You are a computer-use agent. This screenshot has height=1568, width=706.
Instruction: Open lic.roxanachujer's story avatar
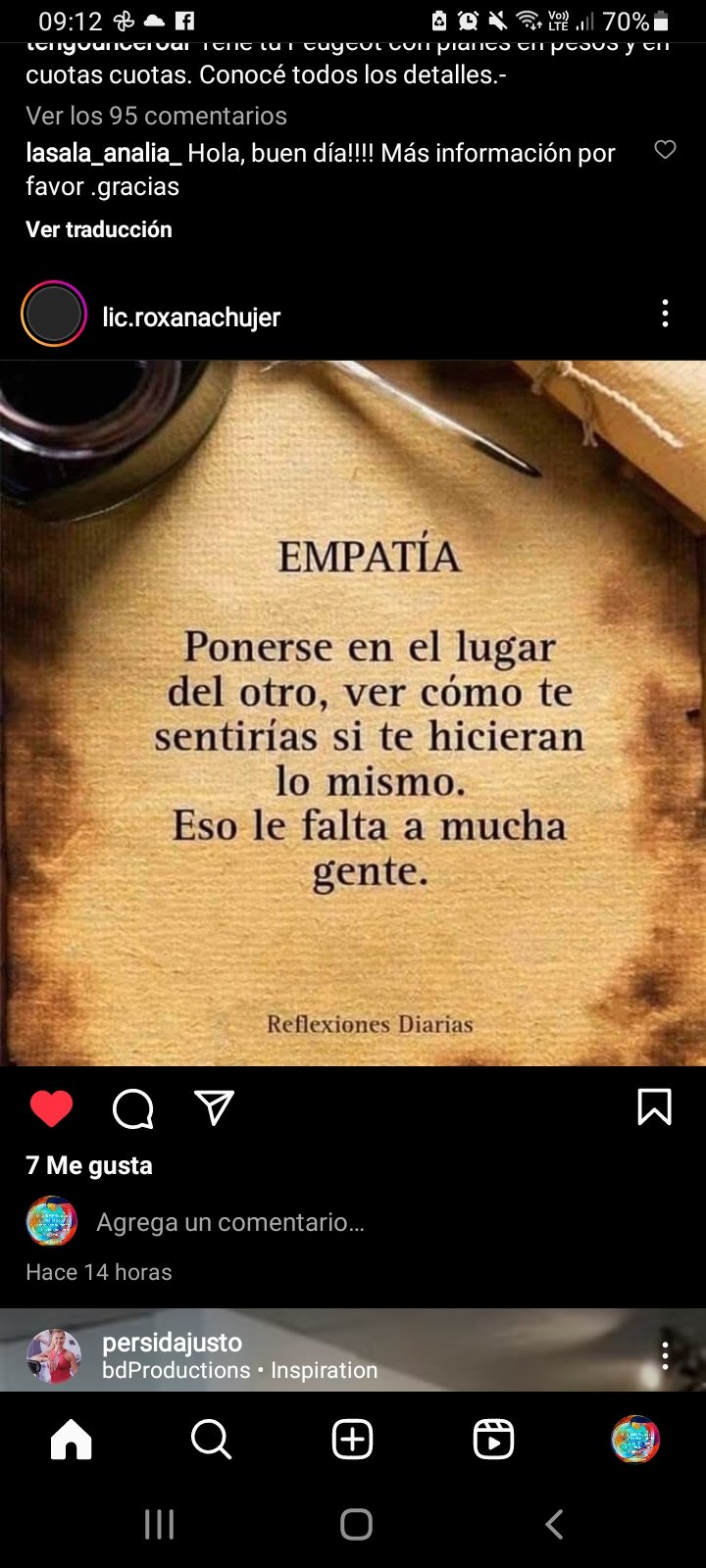pyautogui.click(x=54, y=314)
